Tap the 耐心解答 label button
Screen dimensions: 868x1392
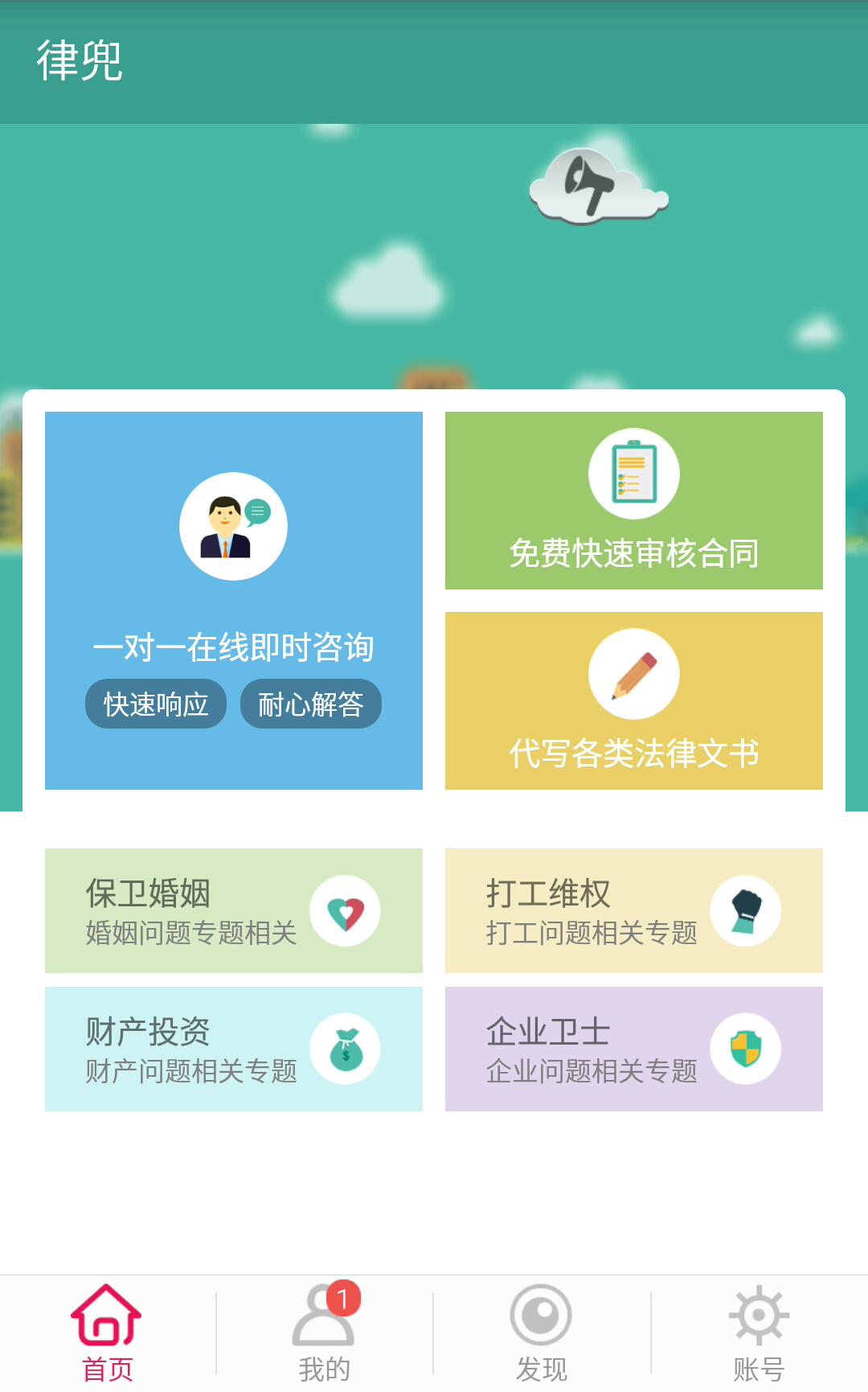309,703
